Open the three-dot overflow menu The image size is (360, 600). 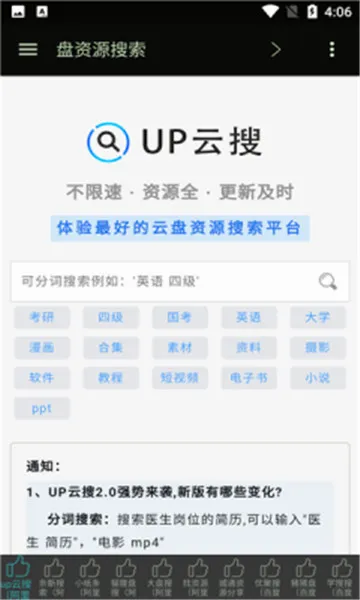pos(332,49)
